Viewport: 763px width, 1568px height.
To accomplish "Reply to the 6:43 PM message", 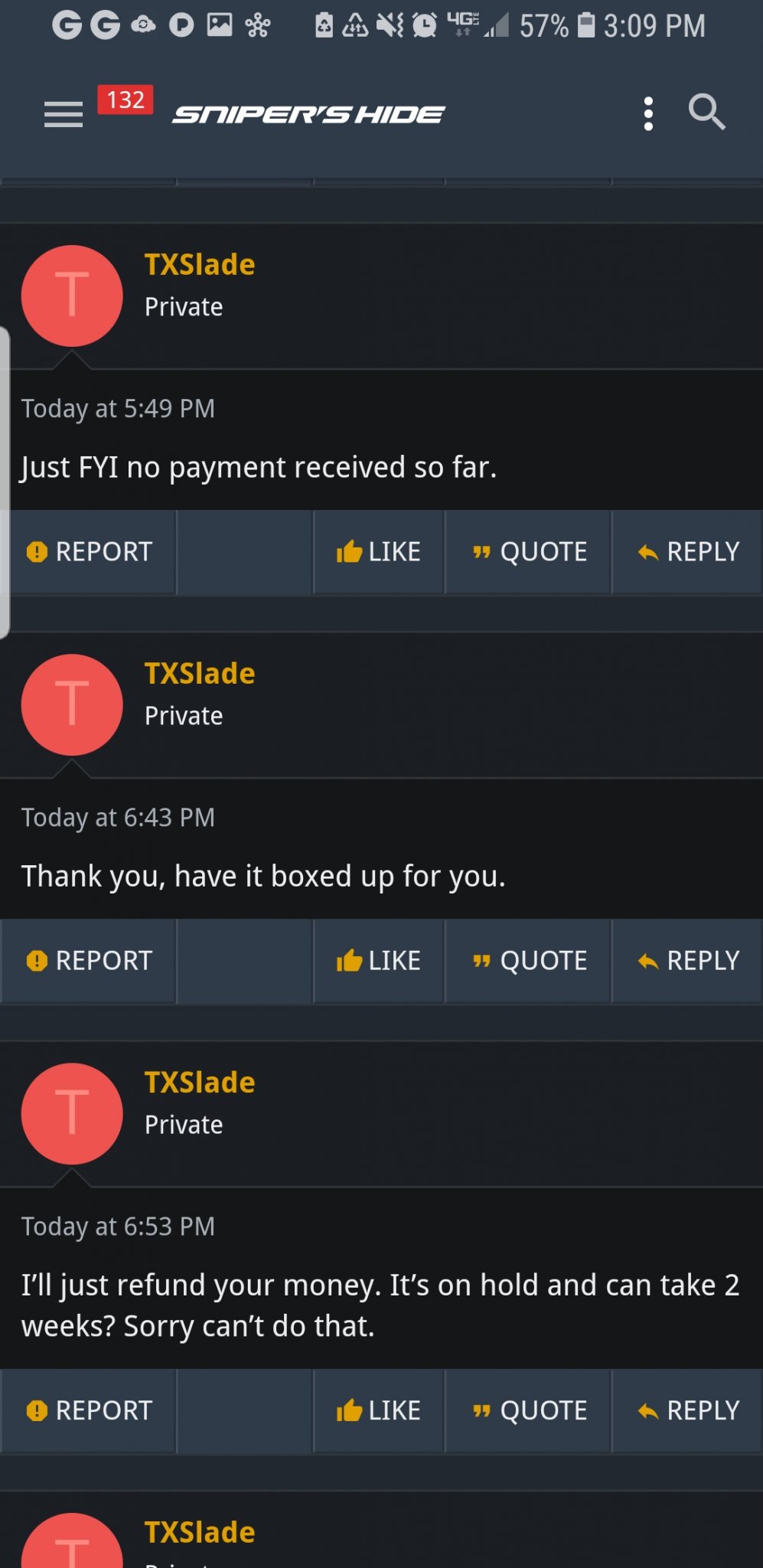I will [688, 961].
